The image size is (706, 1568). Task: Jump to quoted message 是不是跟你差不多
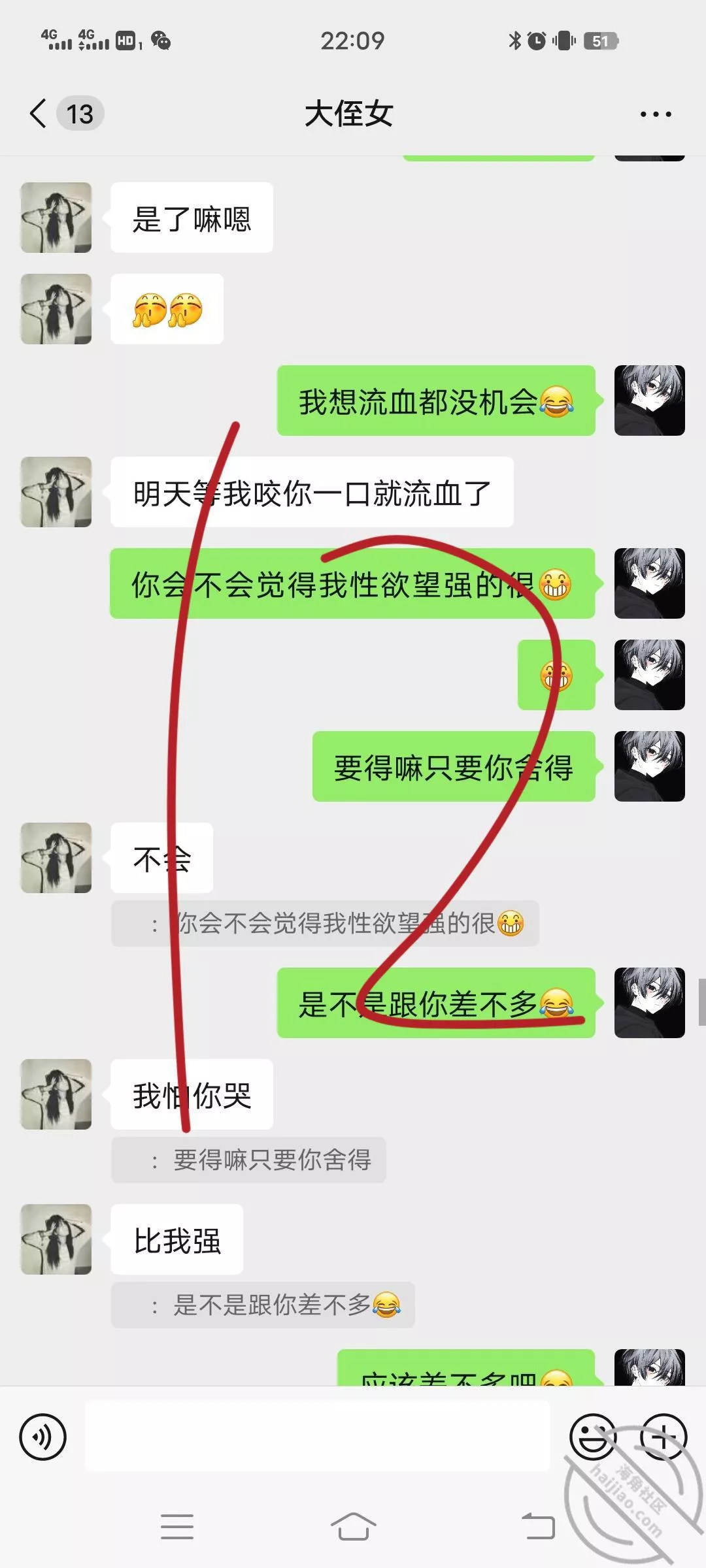(263, 1305)
